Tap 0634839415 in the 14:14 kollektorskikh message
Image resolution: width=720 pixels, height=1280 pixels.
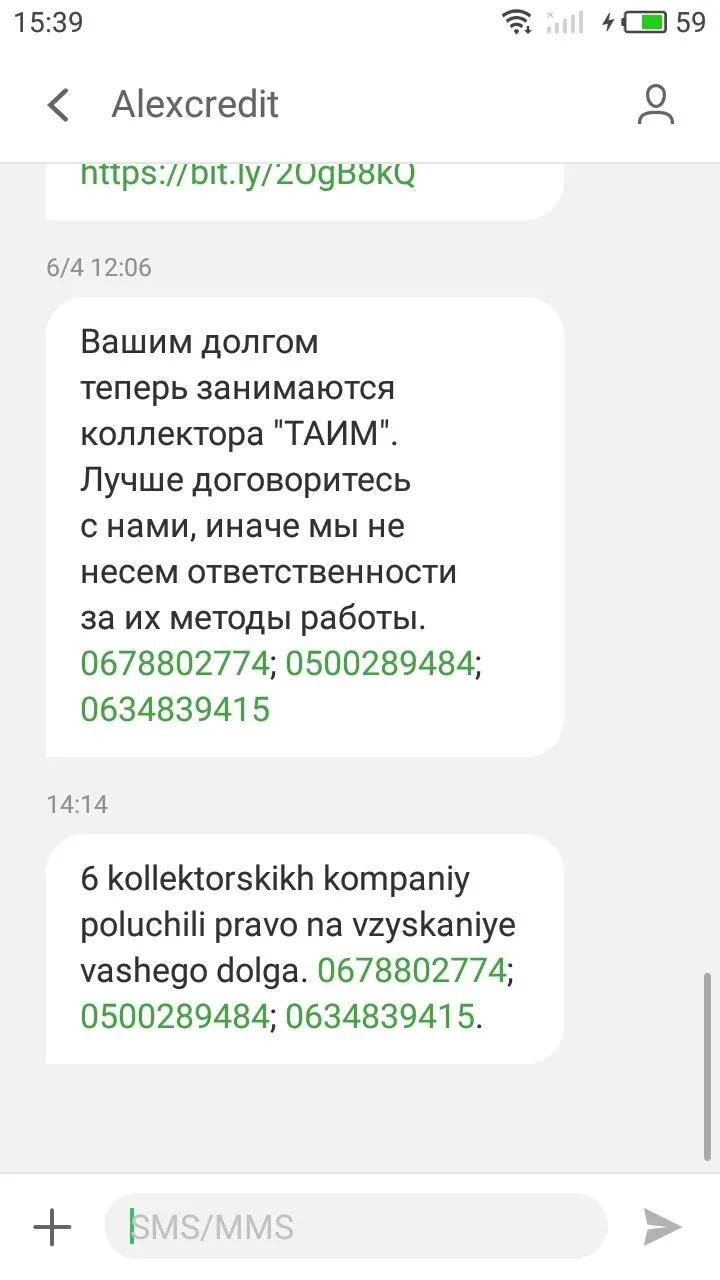point(379,1016)
